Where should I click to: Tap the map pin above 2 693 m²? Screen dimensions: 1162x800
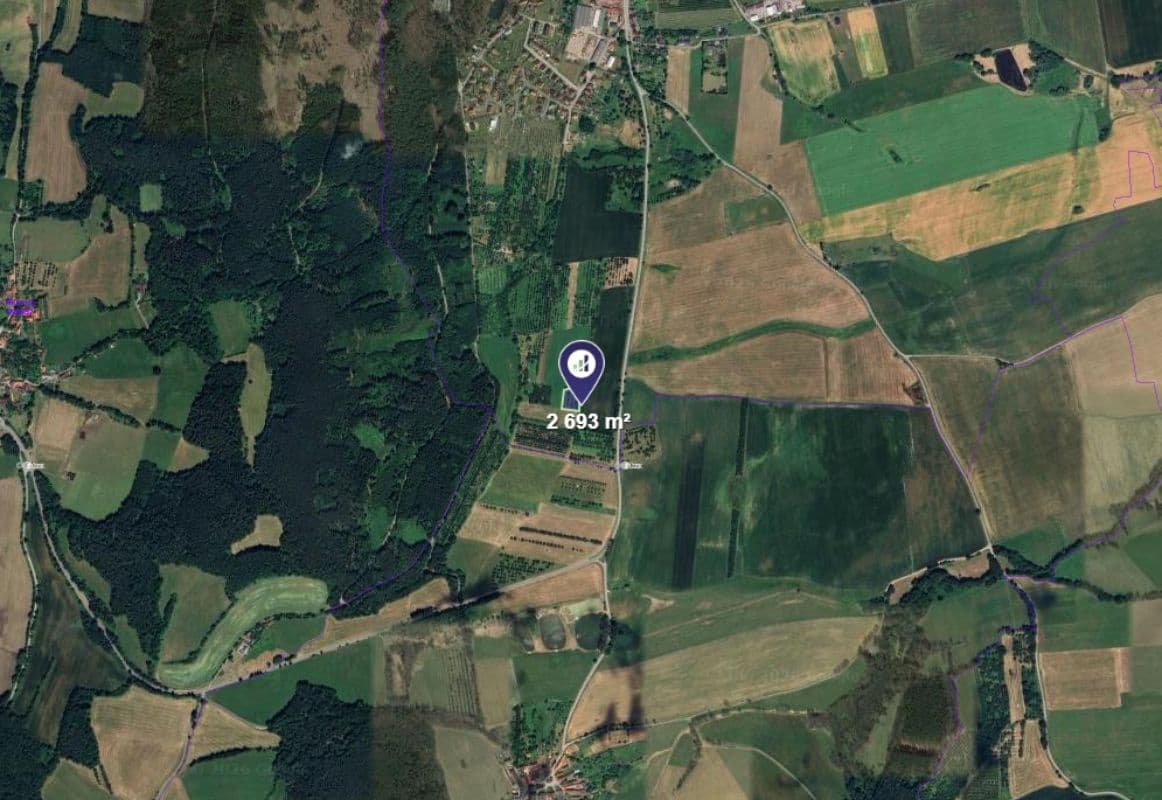[582, 367]
